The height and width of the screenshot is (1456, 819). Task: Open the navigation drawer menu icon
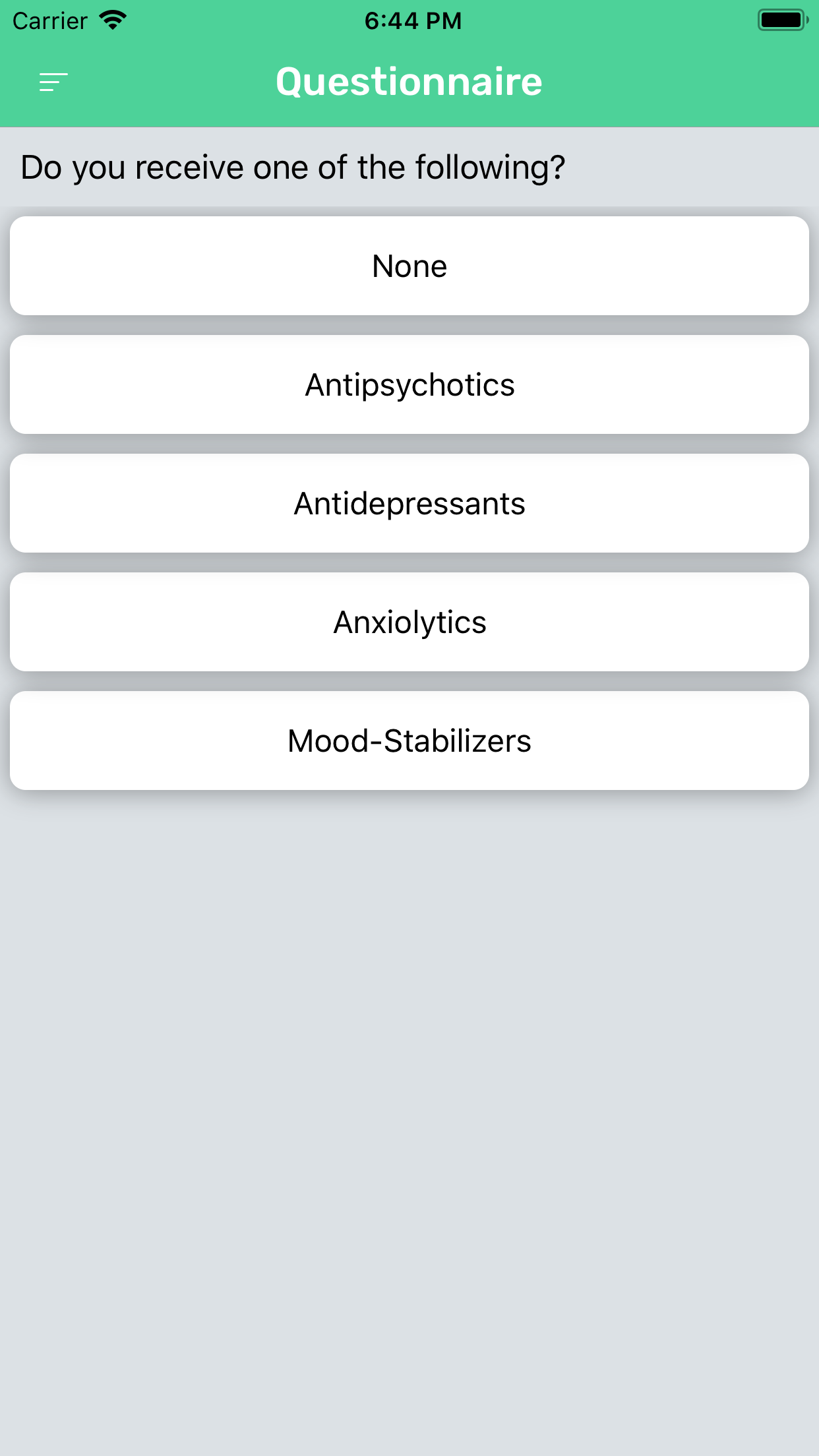point(51,82)
